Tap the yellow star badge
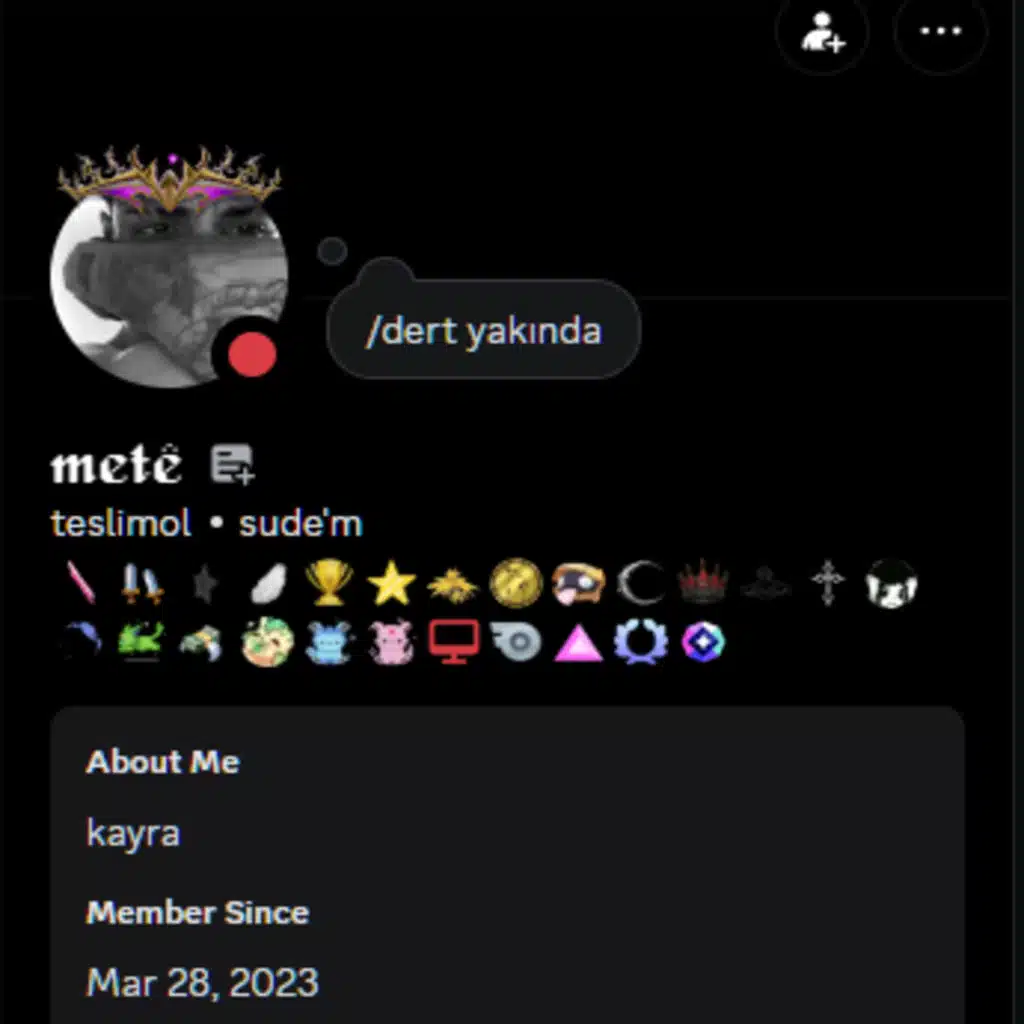Image resolution: width=1024 pixels, height=1024 pixels. [391, 583]
